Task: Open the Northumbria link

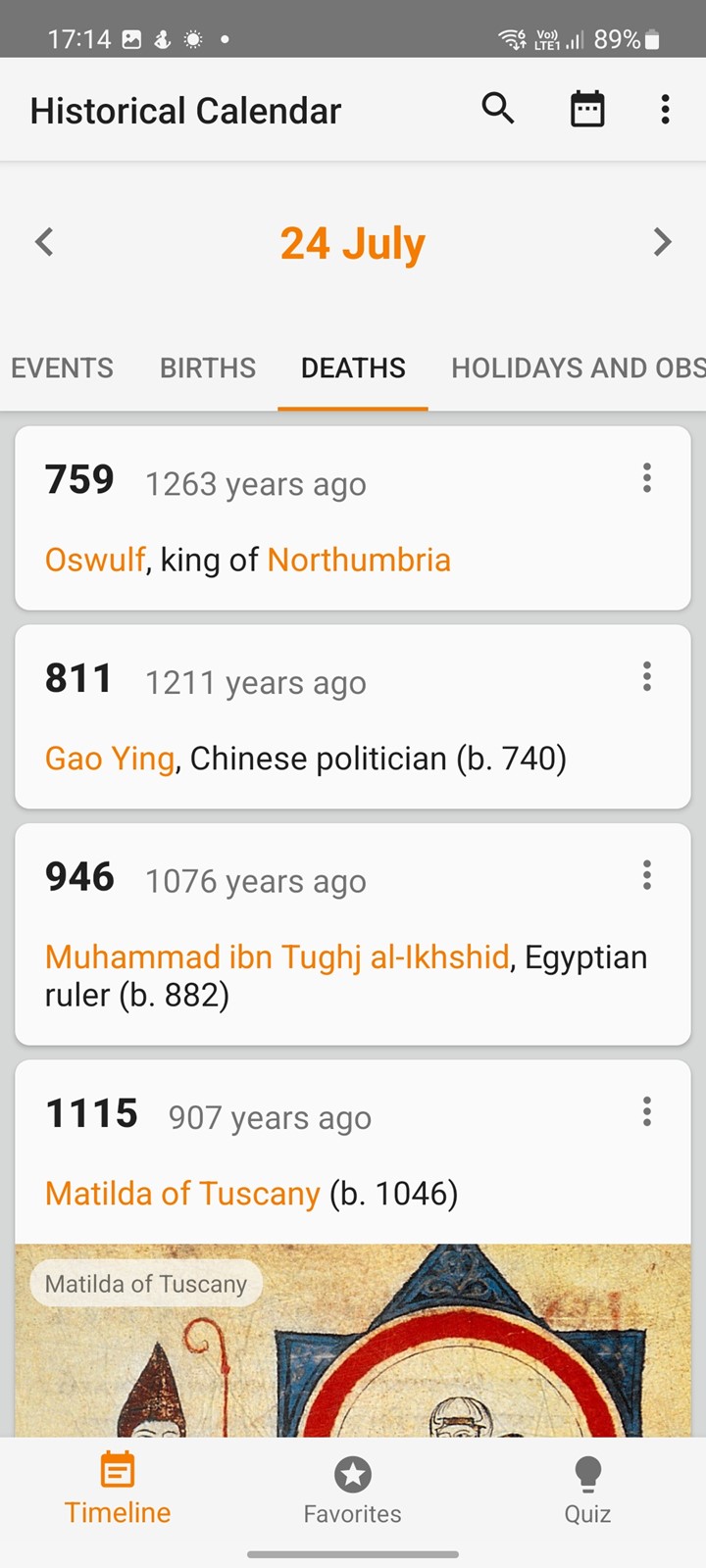Action: click(x=359, y=560)
